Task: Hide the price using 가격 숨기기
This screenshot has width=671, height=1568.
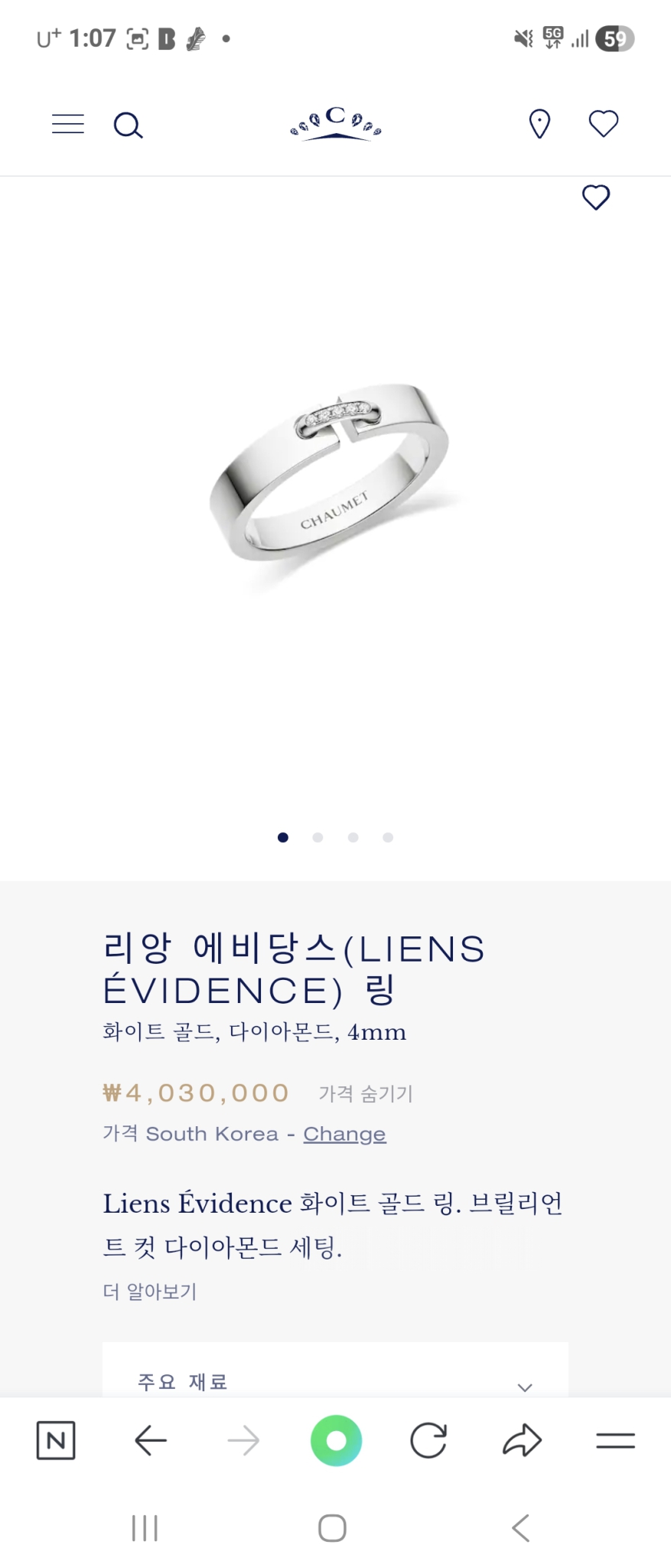Action: click(363, 1094)
